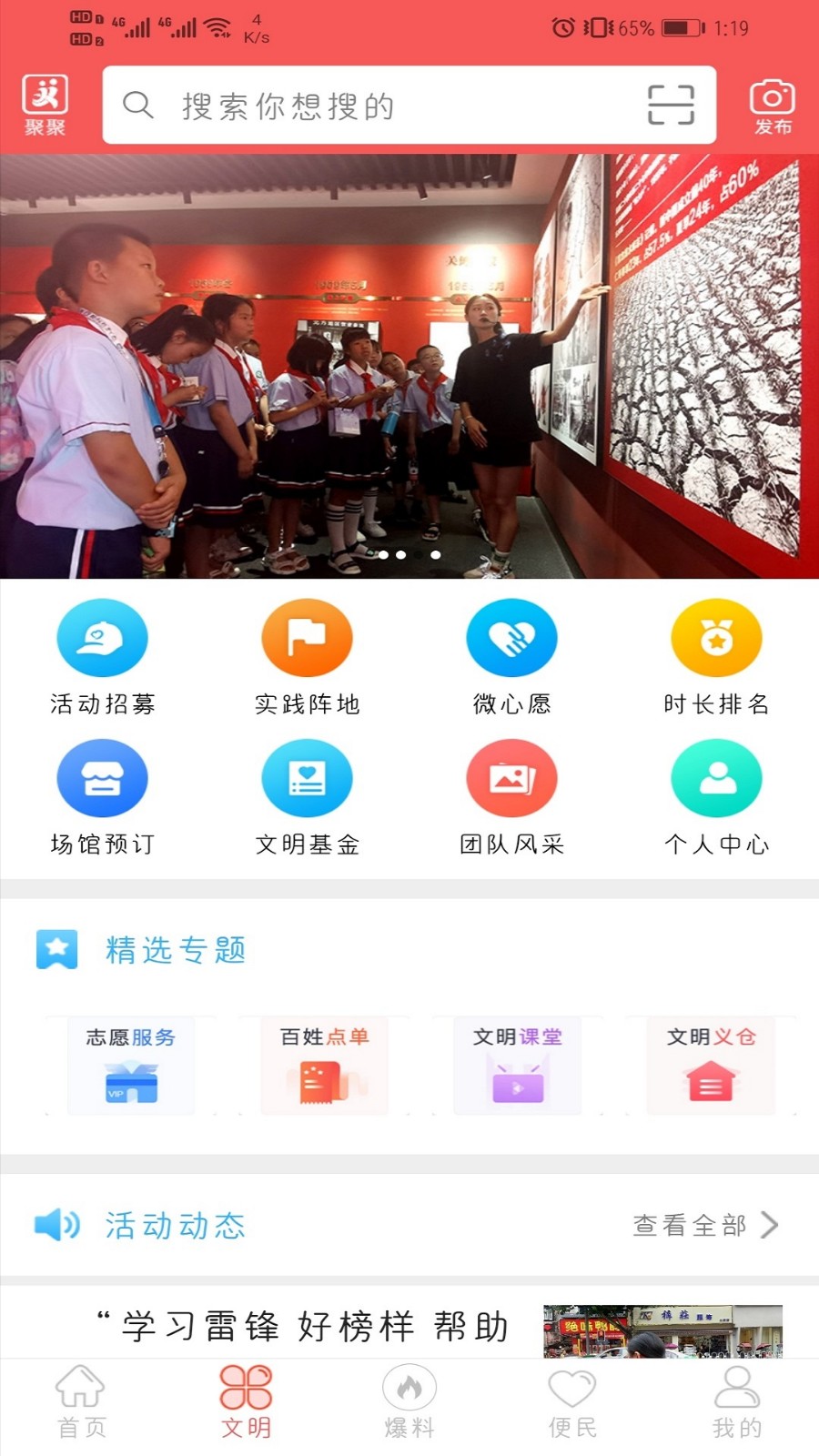
Task: Switch to the 爆料 tab
Action: (409, 1401)
